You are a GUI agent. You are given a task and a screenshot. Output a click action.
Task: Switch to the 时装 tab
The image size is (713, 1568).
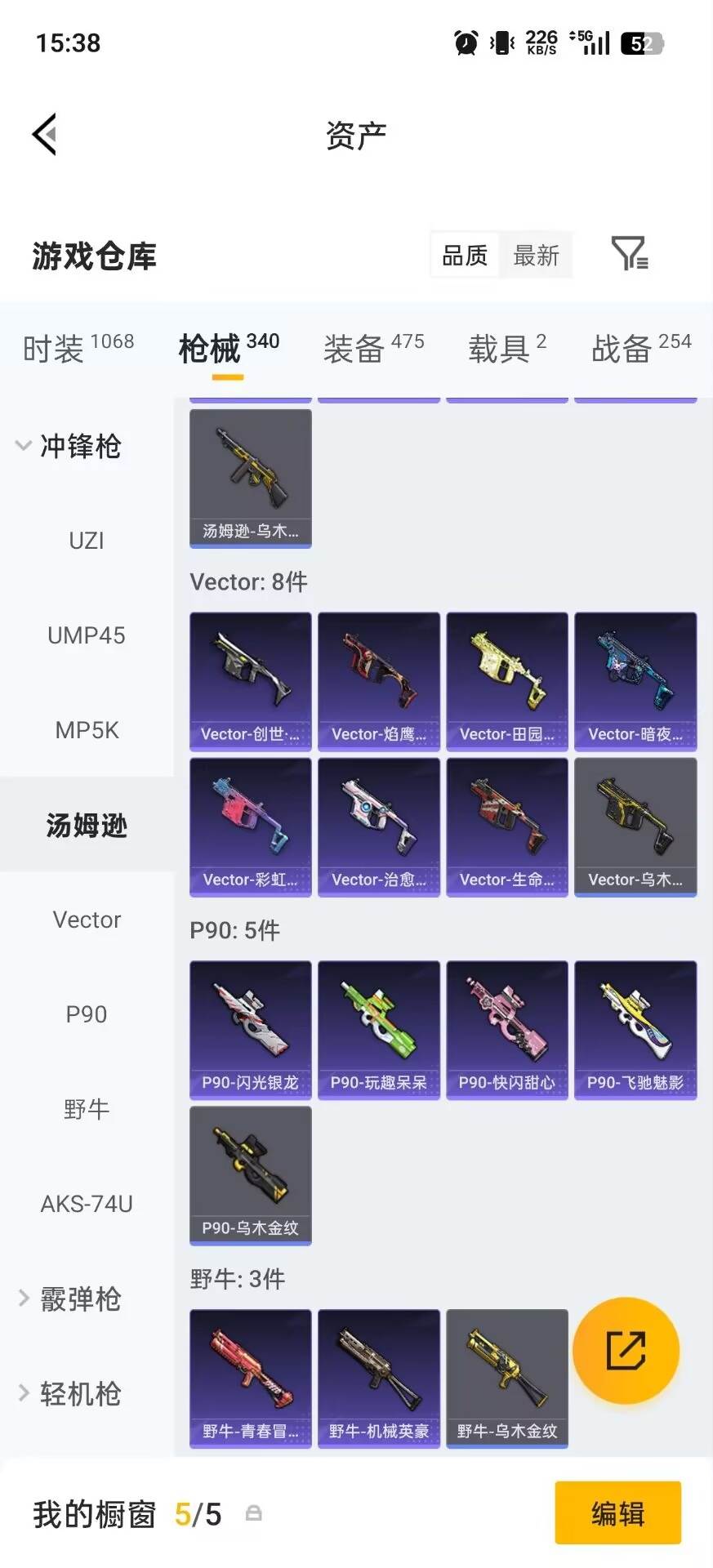pyautogui.click(x=78, y=349)
